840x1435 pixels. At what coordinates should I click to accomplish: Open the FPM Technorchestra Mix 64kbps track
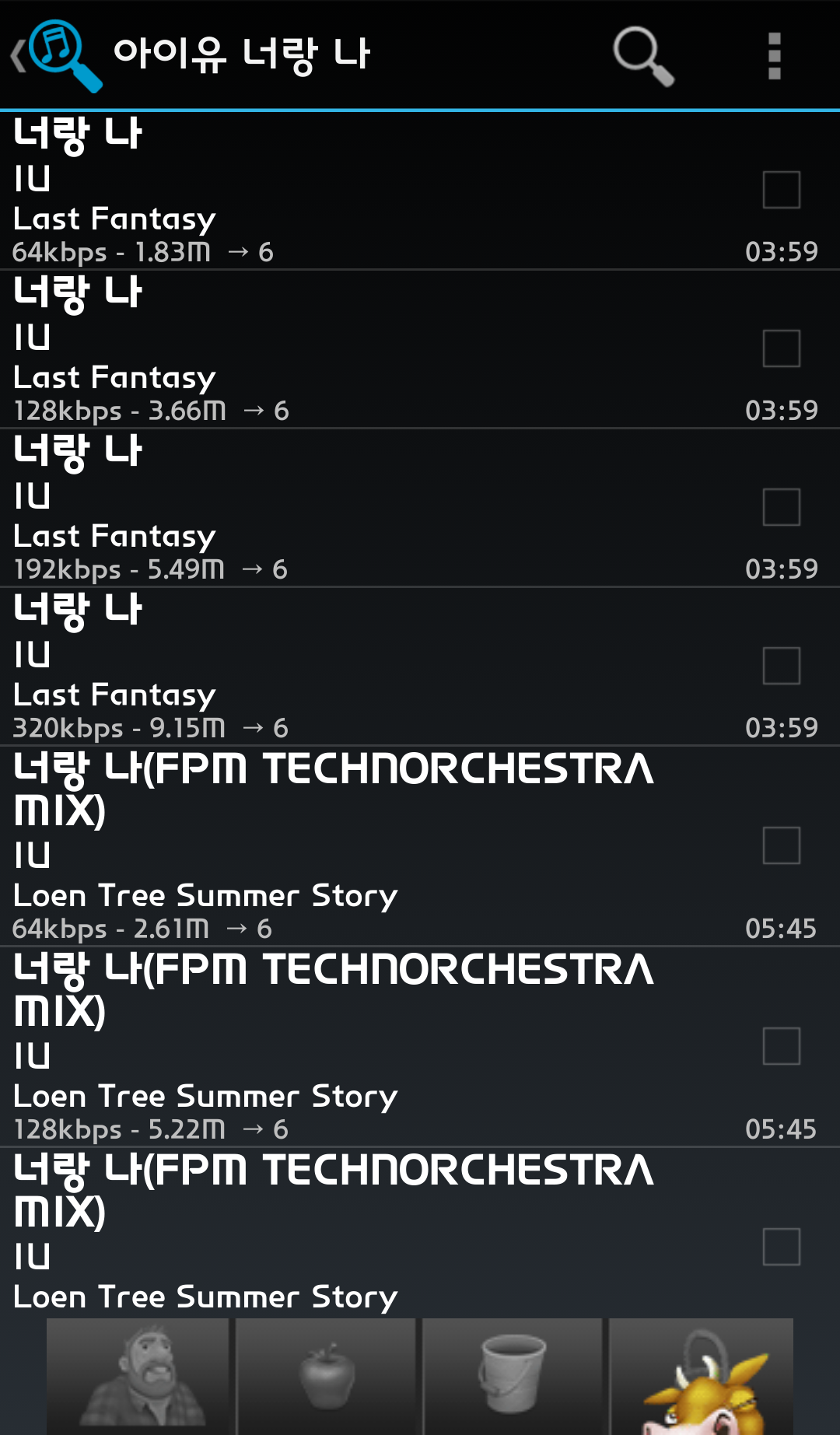click(350, 847)
